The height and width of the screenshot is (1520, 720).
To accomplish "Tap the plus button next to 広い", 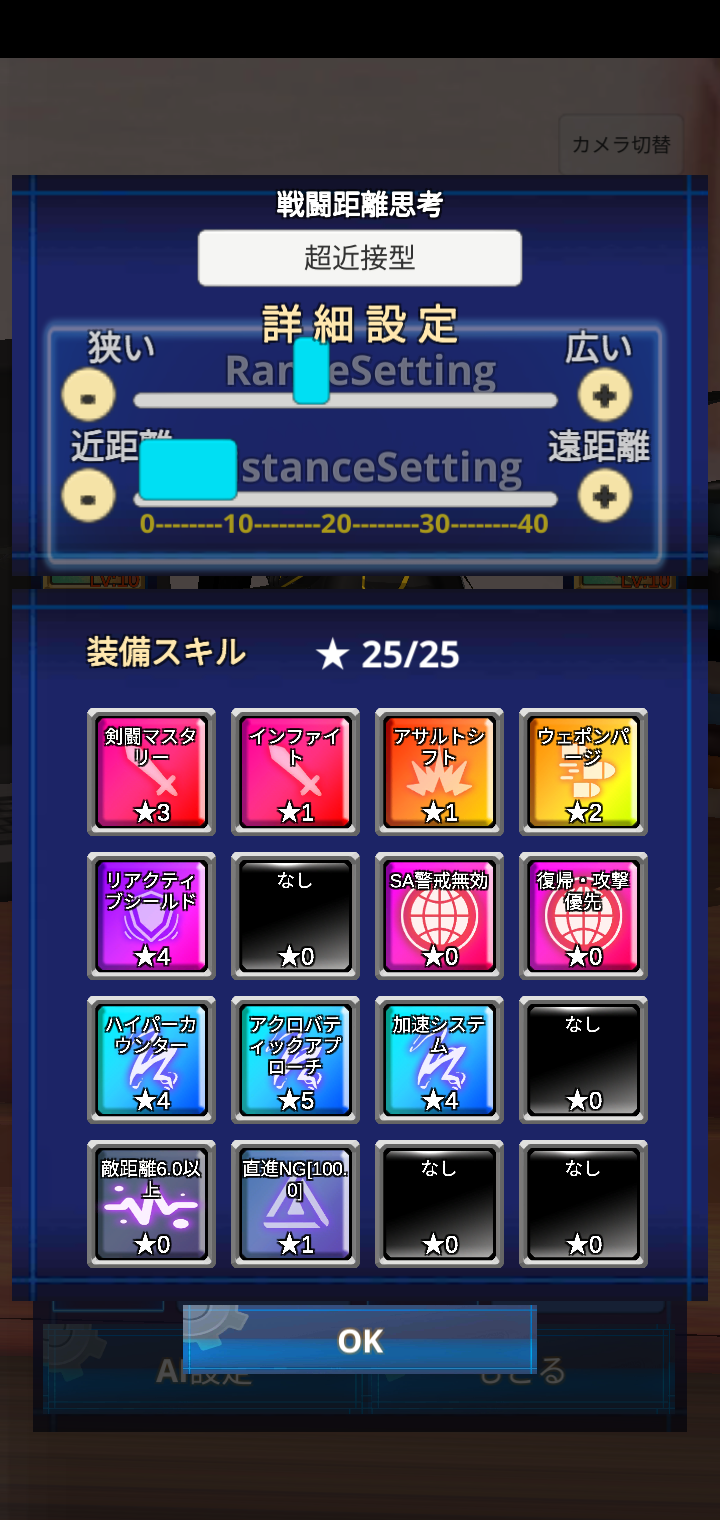I will click(x=604, y=395).
